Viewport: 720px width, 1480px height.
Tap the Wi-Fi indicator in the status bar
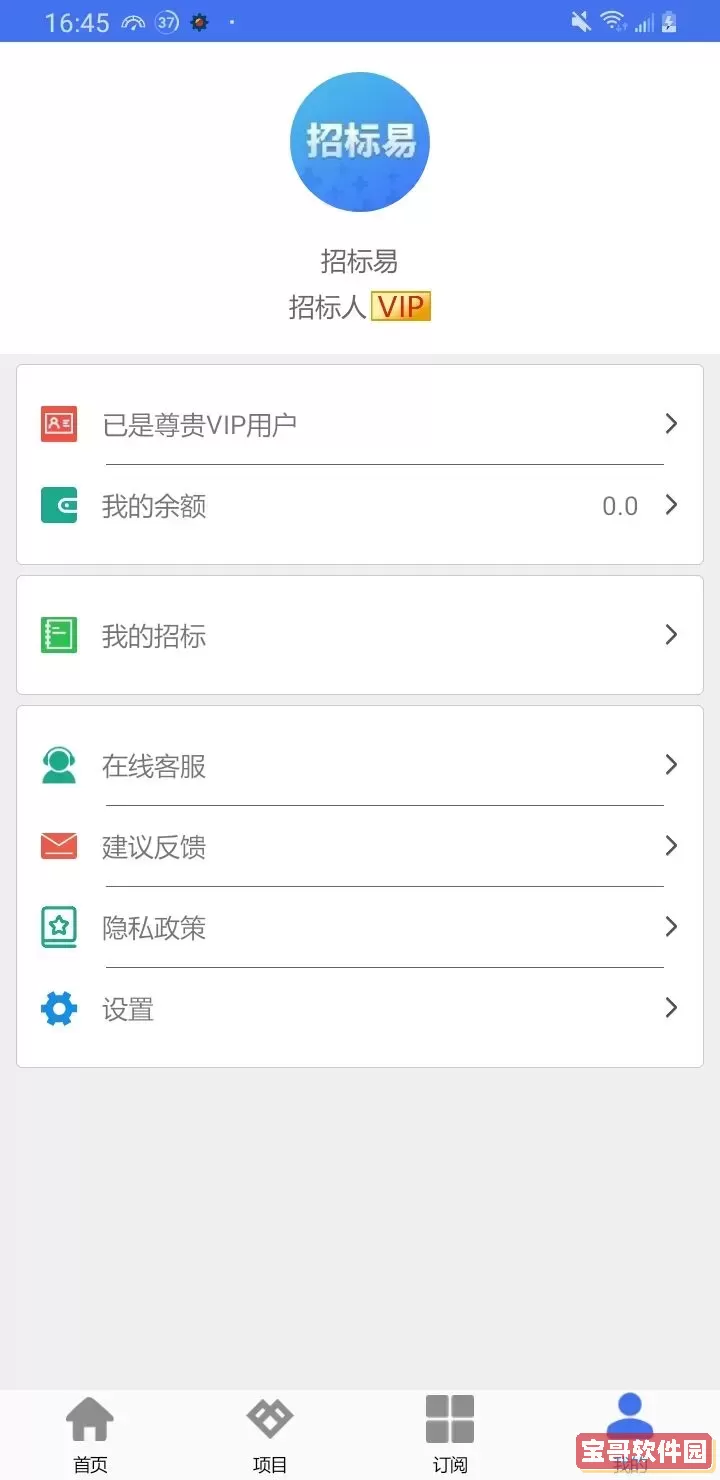click(x=613, y=19)
